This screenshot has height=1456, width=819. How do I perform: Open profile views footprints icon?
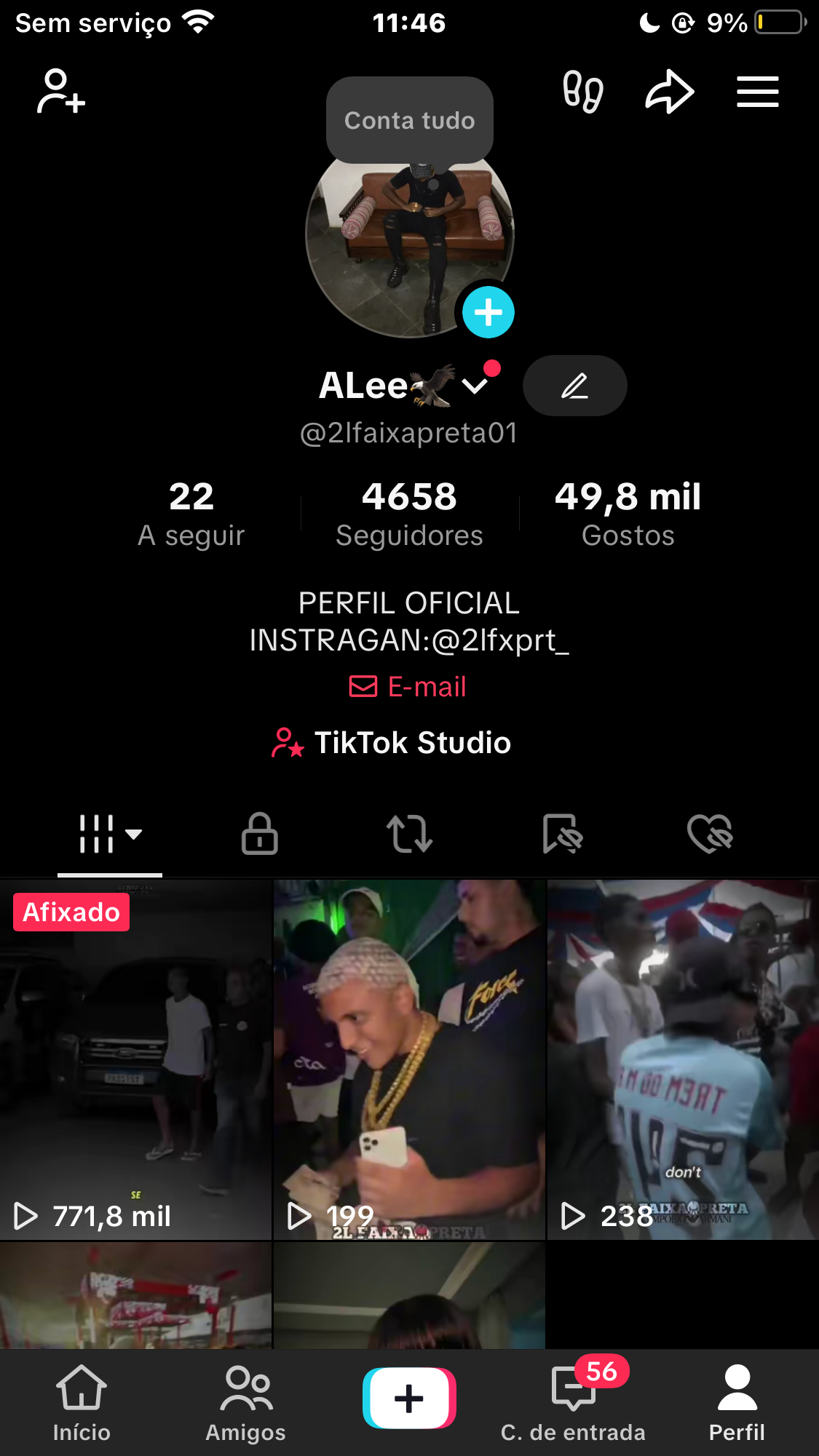(583, 92)
